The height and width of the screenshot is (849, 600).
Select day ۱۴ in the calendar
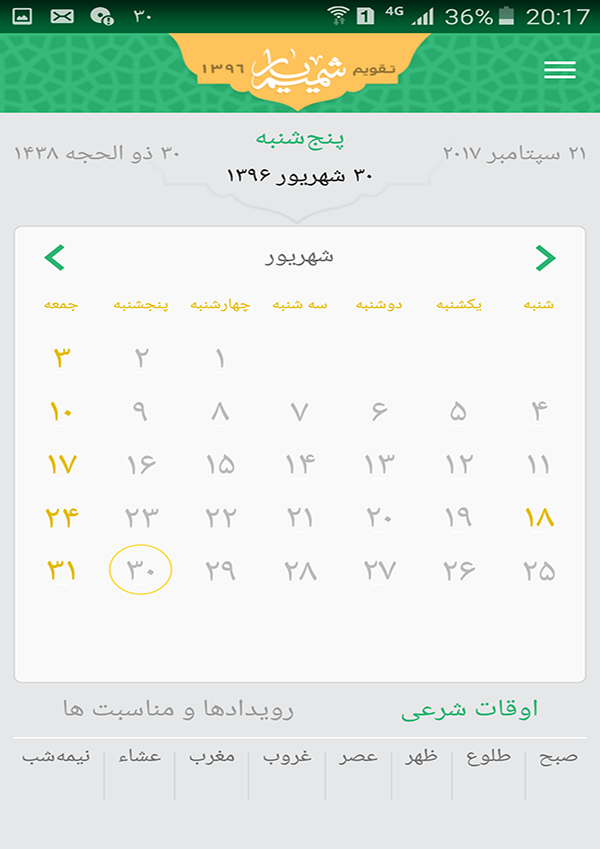300,465
